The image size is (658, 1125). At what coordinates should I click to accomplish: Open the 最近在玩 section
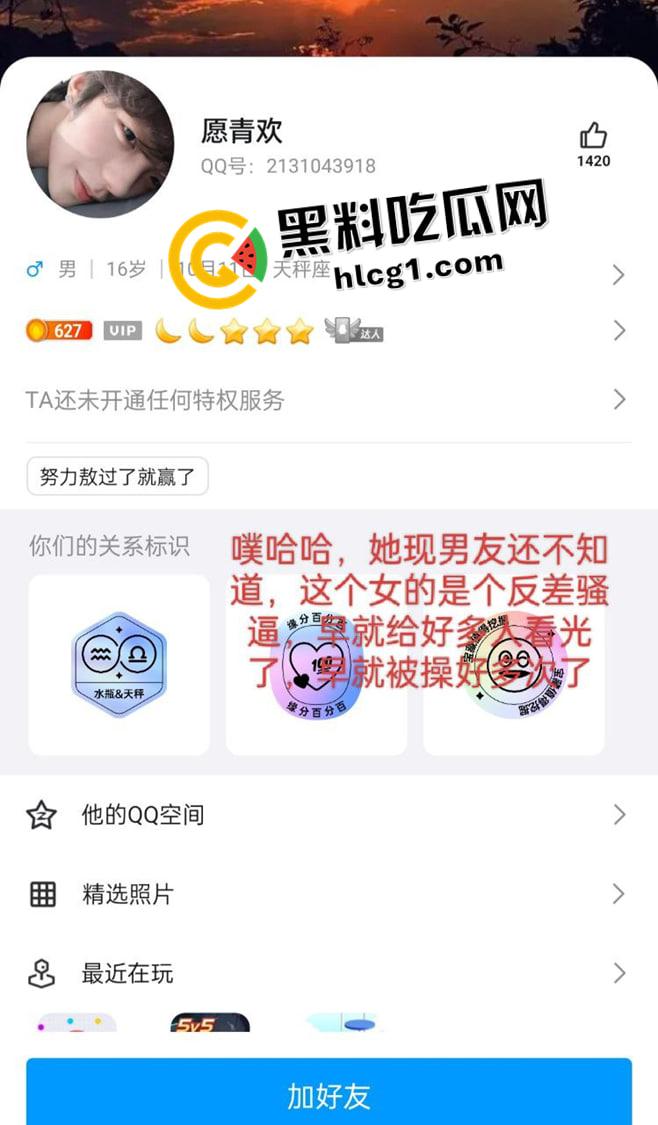coord(328,973)
